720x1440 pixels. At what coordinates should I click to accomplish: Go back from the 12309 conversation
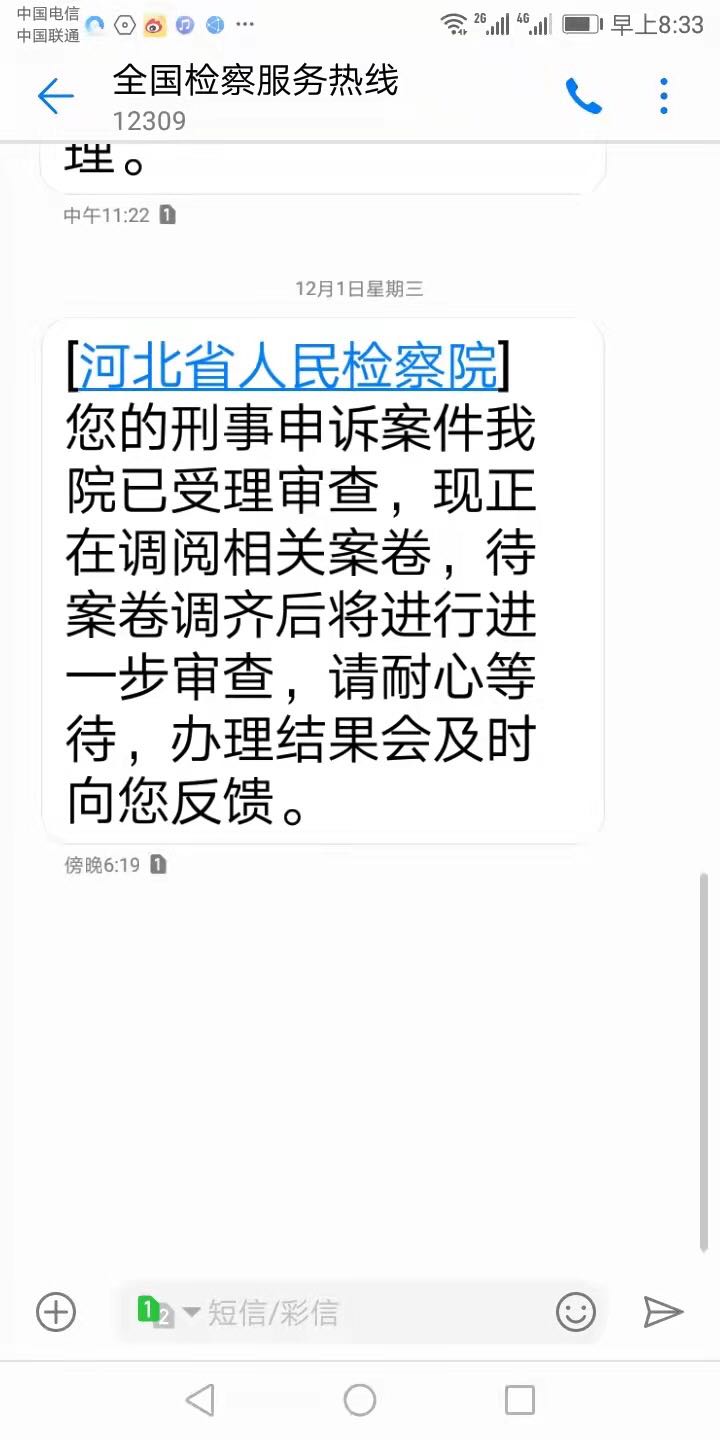coord(55,97)
